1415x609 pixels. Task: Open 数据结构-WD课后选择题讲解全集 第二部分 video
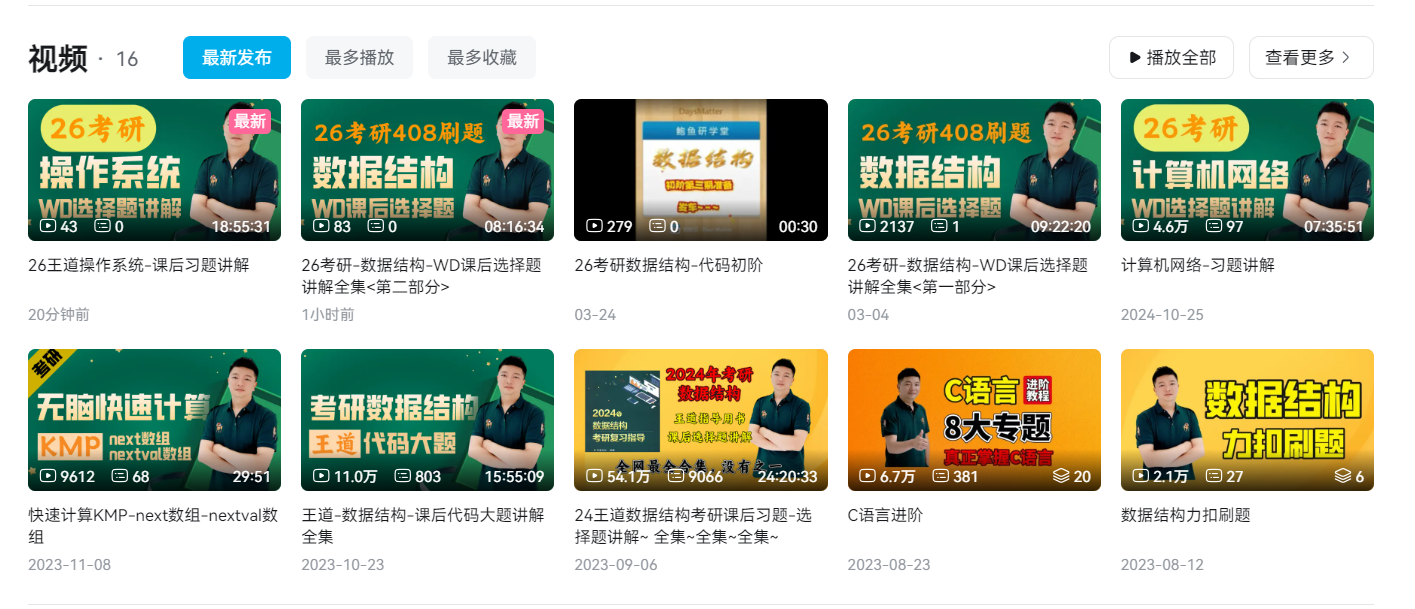tap(427, 170)
